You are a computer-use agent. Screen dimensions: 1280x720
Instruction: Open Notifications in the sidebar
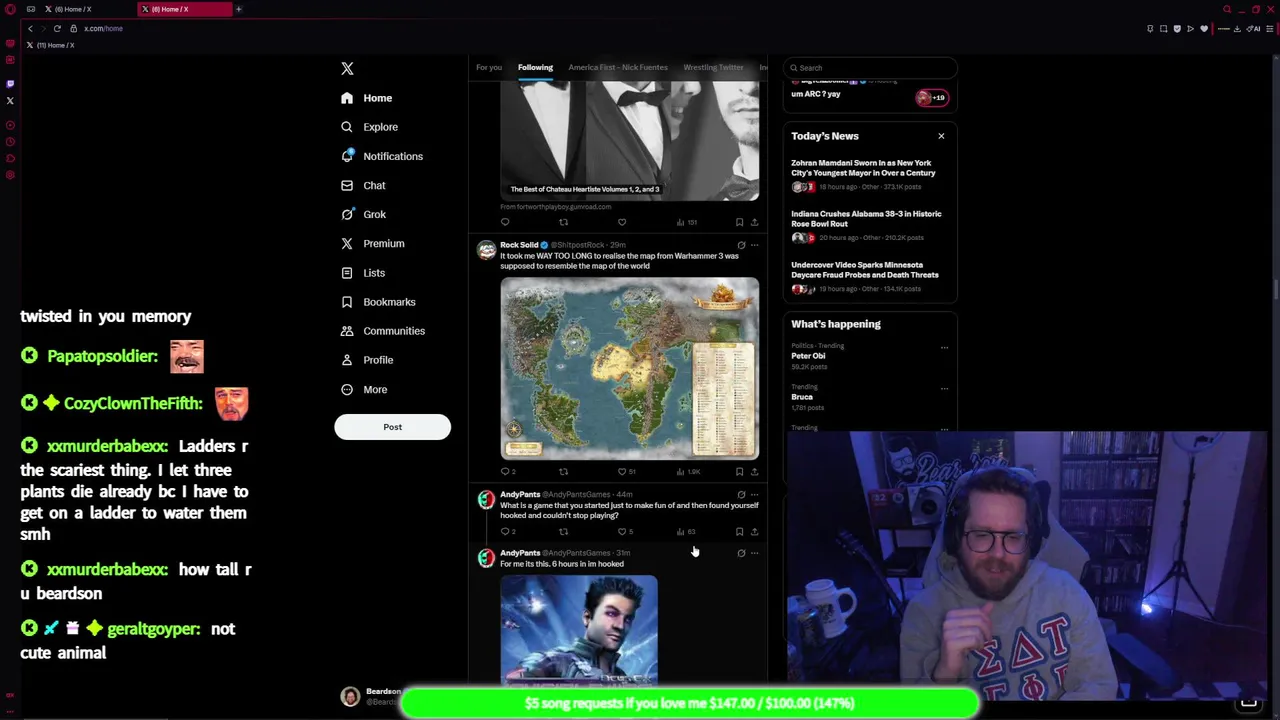(392, 156)
